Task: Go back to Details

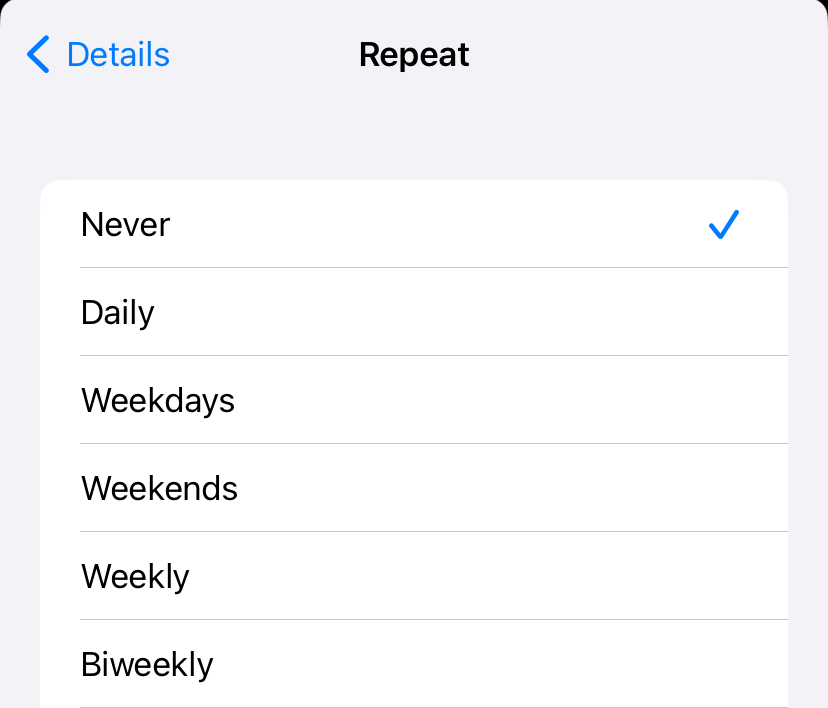Action: click(x=98, y=54)
